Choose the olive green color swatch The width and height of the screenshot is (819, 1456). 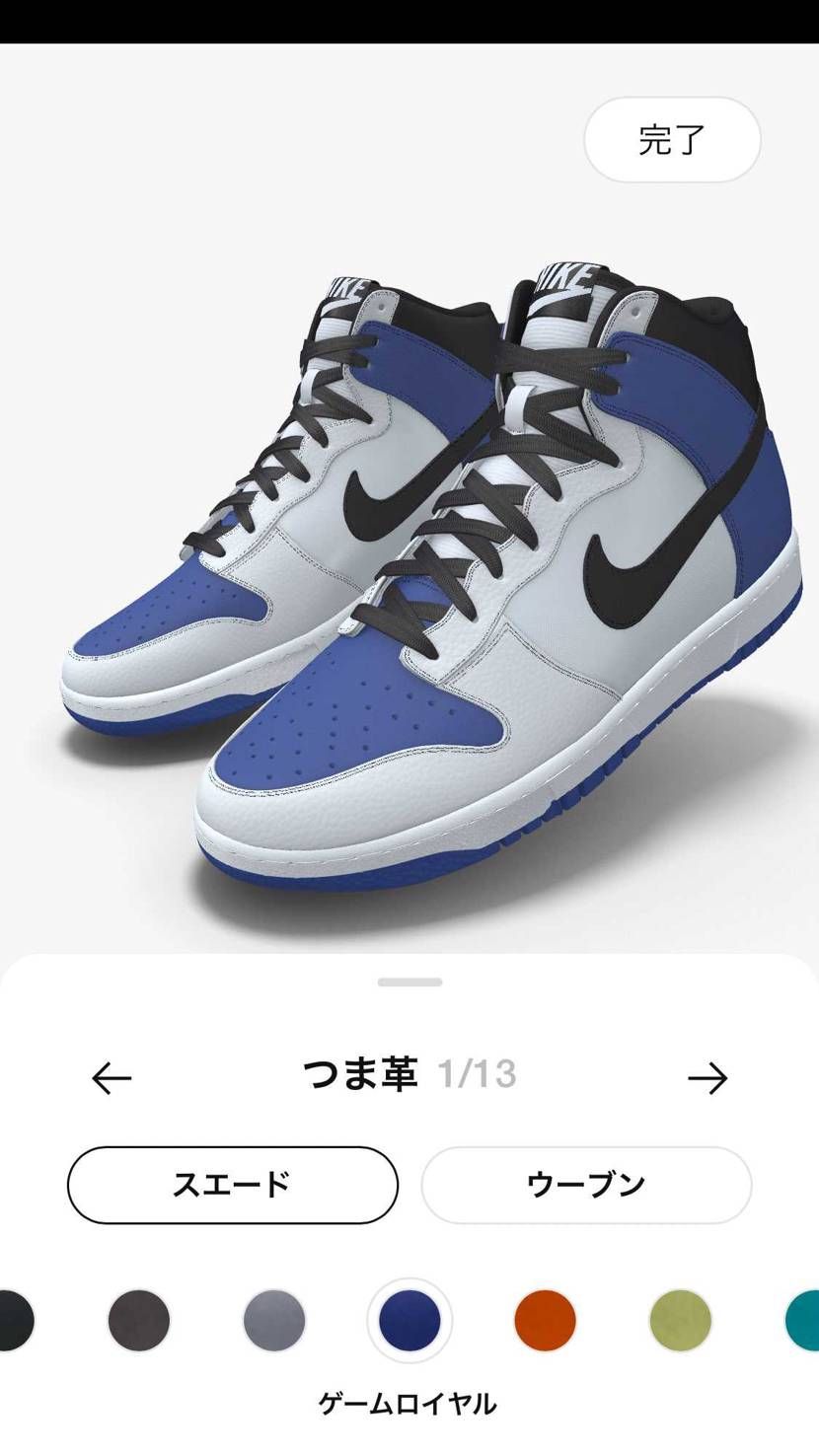[682, 1322]
